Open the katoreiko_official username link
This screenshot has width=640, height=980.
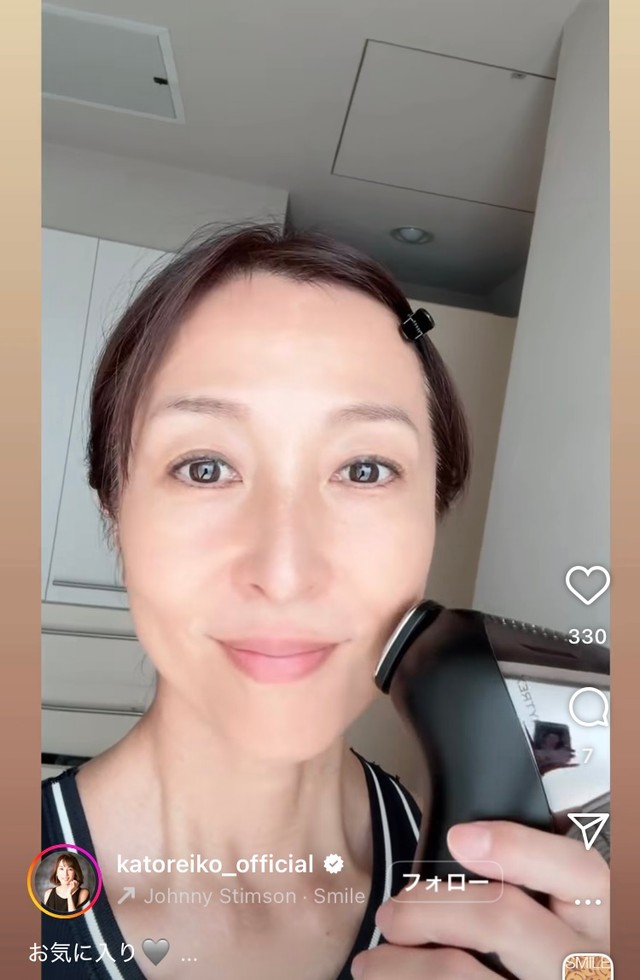point(215,864)
